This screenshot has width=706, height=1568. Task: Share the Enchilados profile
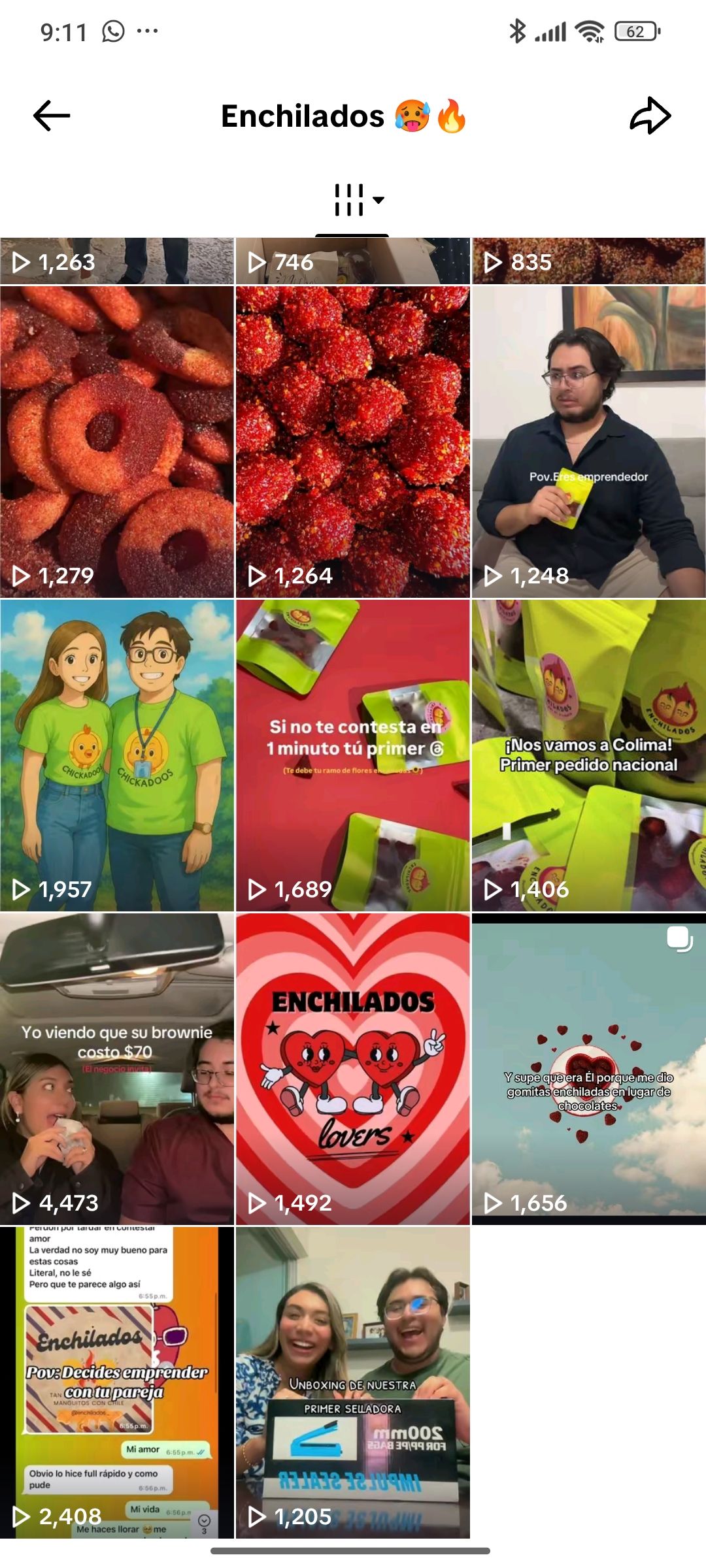coord(650,116)
